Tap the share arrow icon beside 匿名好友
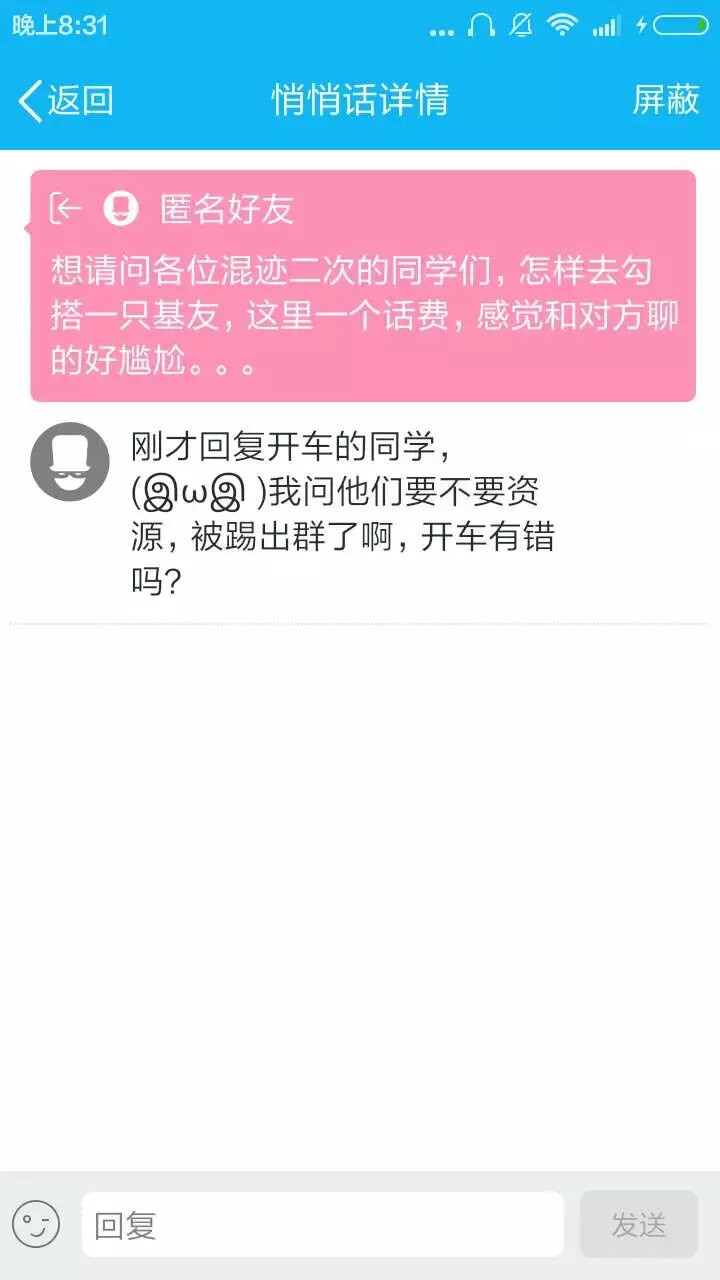Screen dimensions: 720x1280 click(x=66, y=208)
